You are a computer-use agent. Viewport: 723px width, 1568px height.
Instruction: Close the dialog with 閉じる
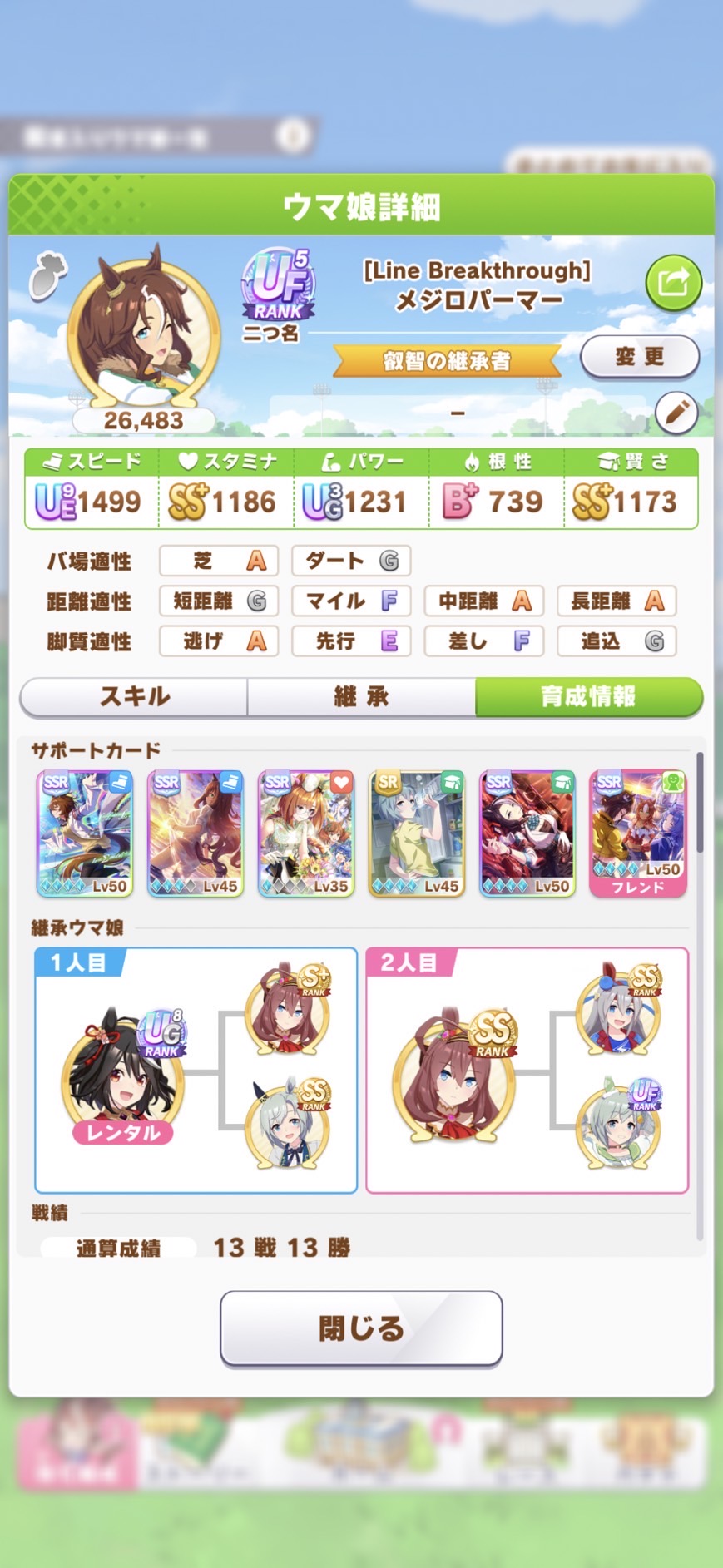pyautogui.click(x=361, y=1328)
